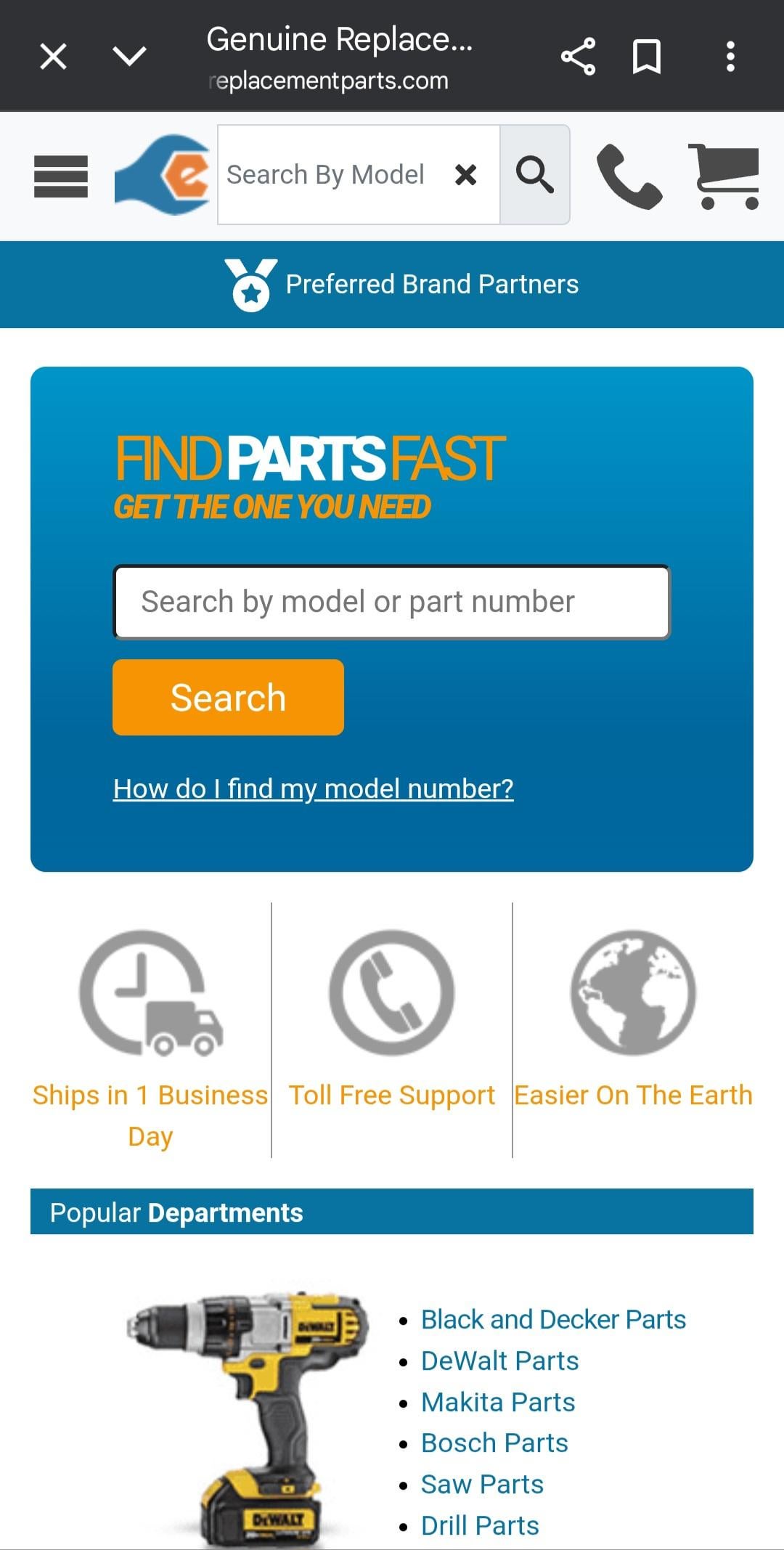This screenshot has width=784, height=1550.
Task: Select Bosch Parts link
Action: point(494,1443)
